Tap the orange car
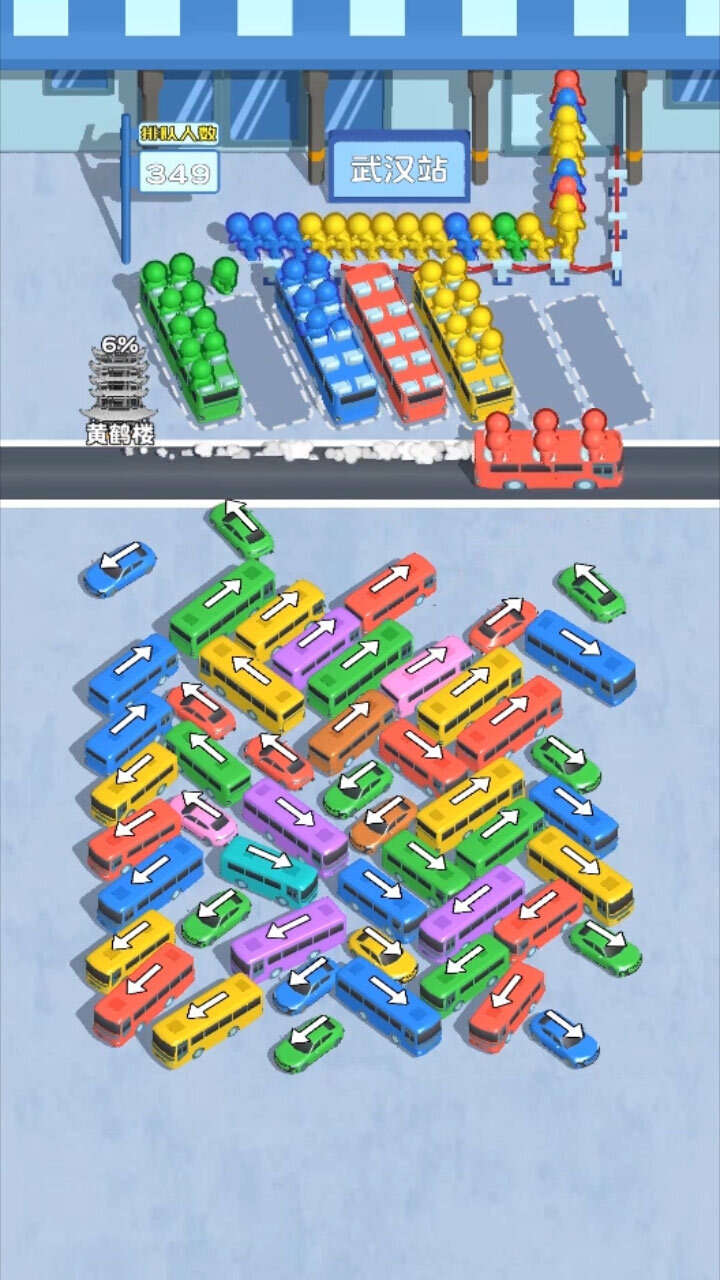 click(x=382, y=821)
